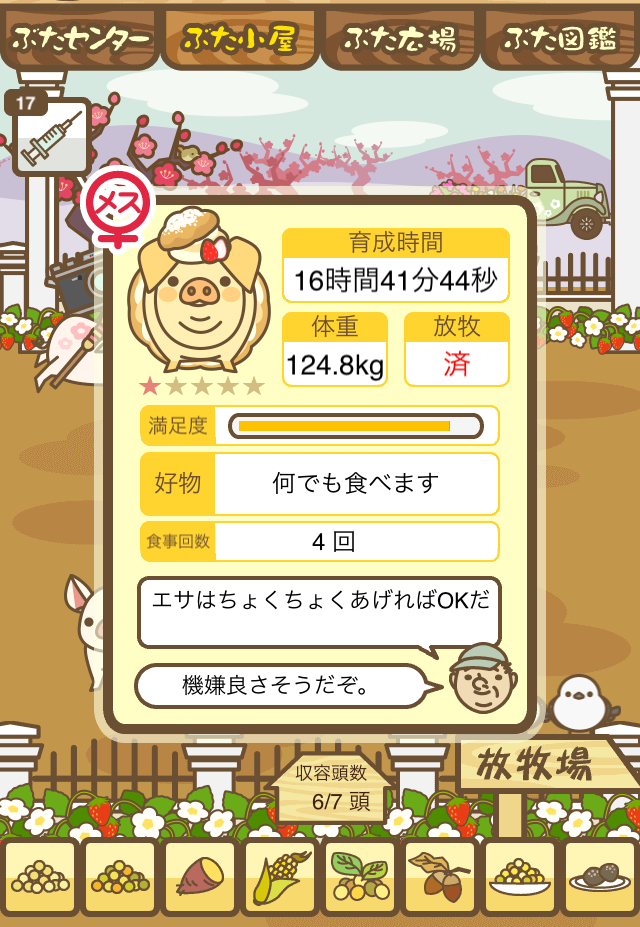Screen dimensions: 640x927
Task: Pick the mixed orange and green bean pile
Action: pyautogui.click(x=119, y=878)
